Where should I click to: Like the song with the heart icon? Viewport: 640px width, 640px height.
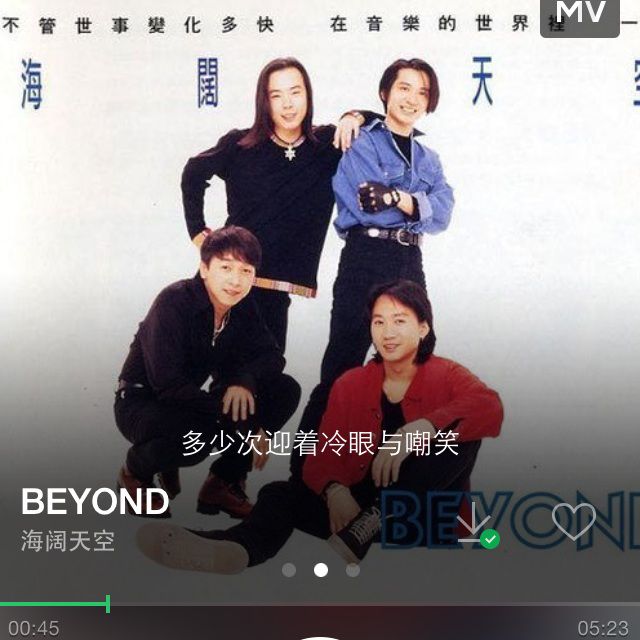[x=574, y=521]
